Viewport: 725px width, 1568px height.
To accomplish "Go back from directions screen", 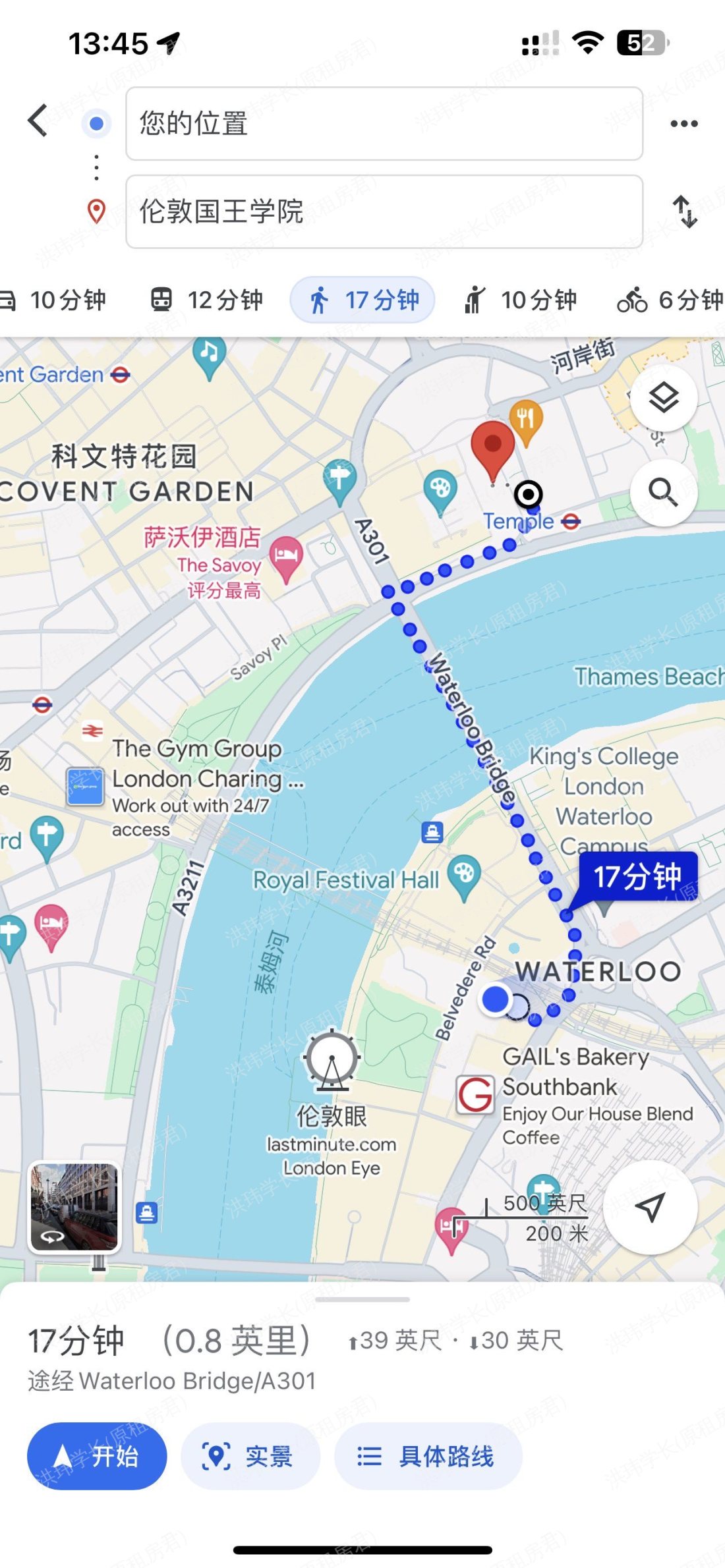I will click(x=38, y=121).
